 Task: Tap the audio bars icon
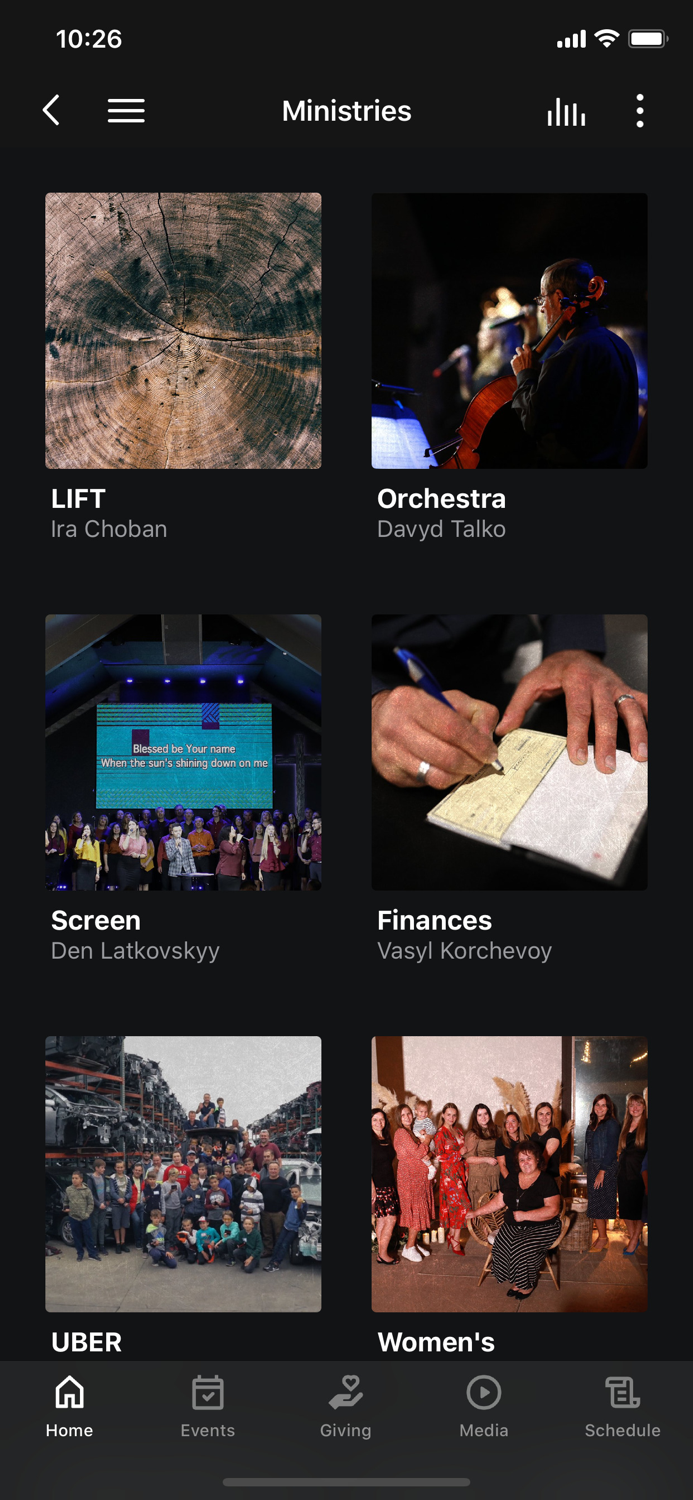click(x=566, y=112)
